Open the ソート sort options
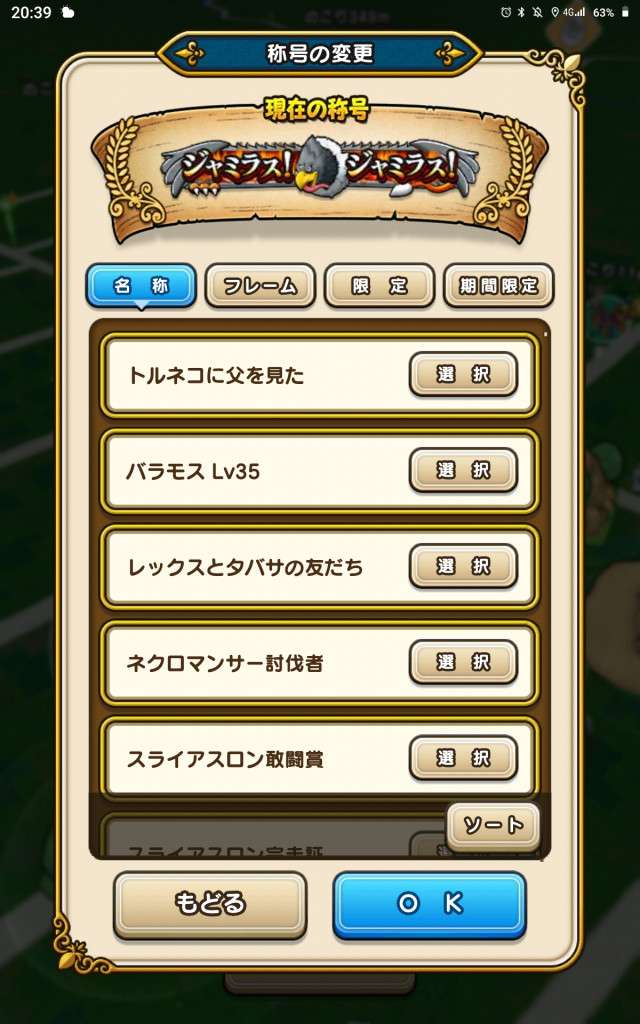Image resolution: width=640 pixels, height=1024 pixels. point(493,826)
